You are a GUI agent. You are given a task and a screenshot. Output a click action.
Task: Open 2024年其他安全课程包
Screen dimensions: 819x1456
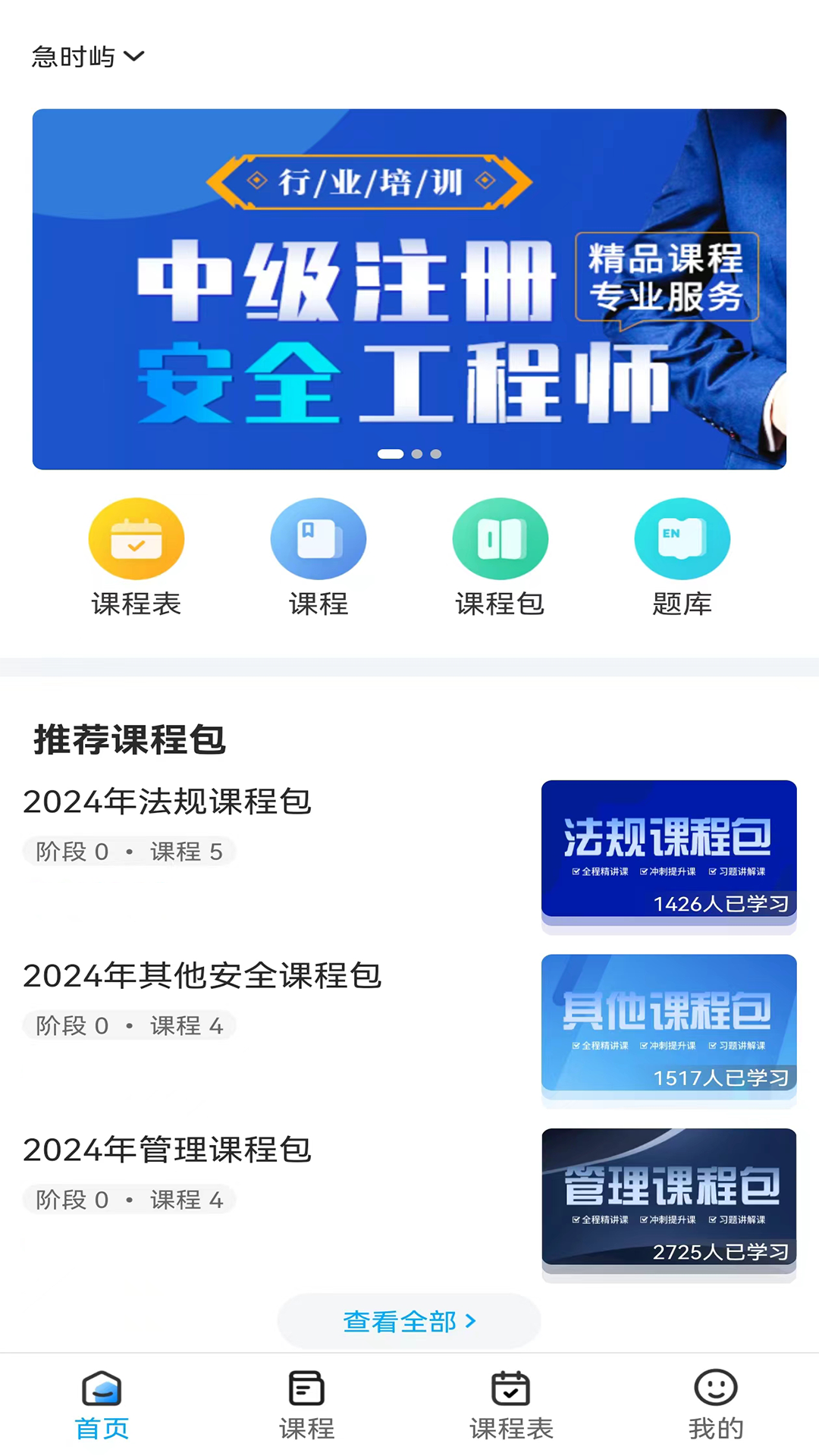coord(202,977)
